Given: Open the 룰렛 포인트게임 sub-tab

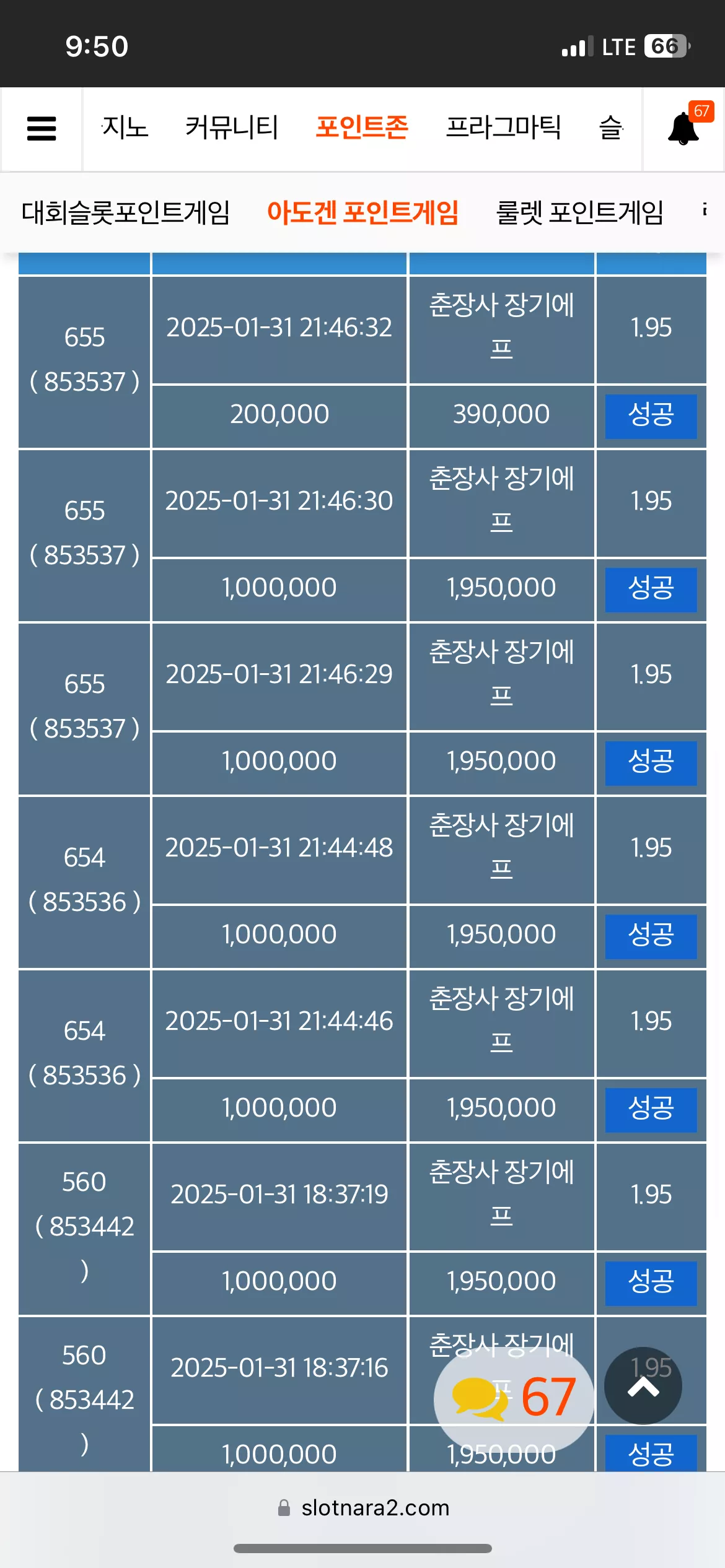Looking at the screenshot, I should pyautogui.click(x=579, y=212).
